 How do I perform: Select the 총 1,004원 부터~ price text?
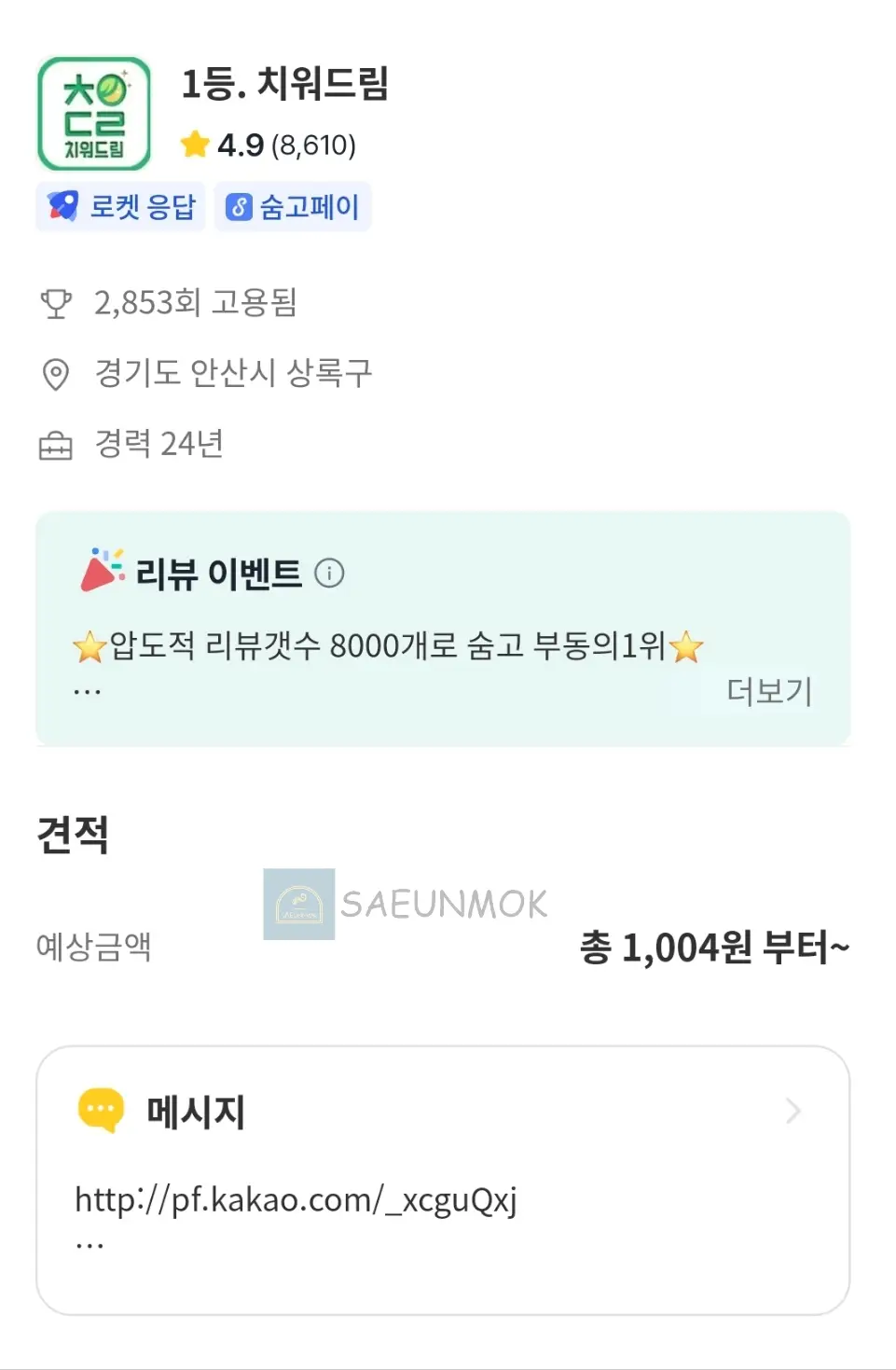coord(715,946)
